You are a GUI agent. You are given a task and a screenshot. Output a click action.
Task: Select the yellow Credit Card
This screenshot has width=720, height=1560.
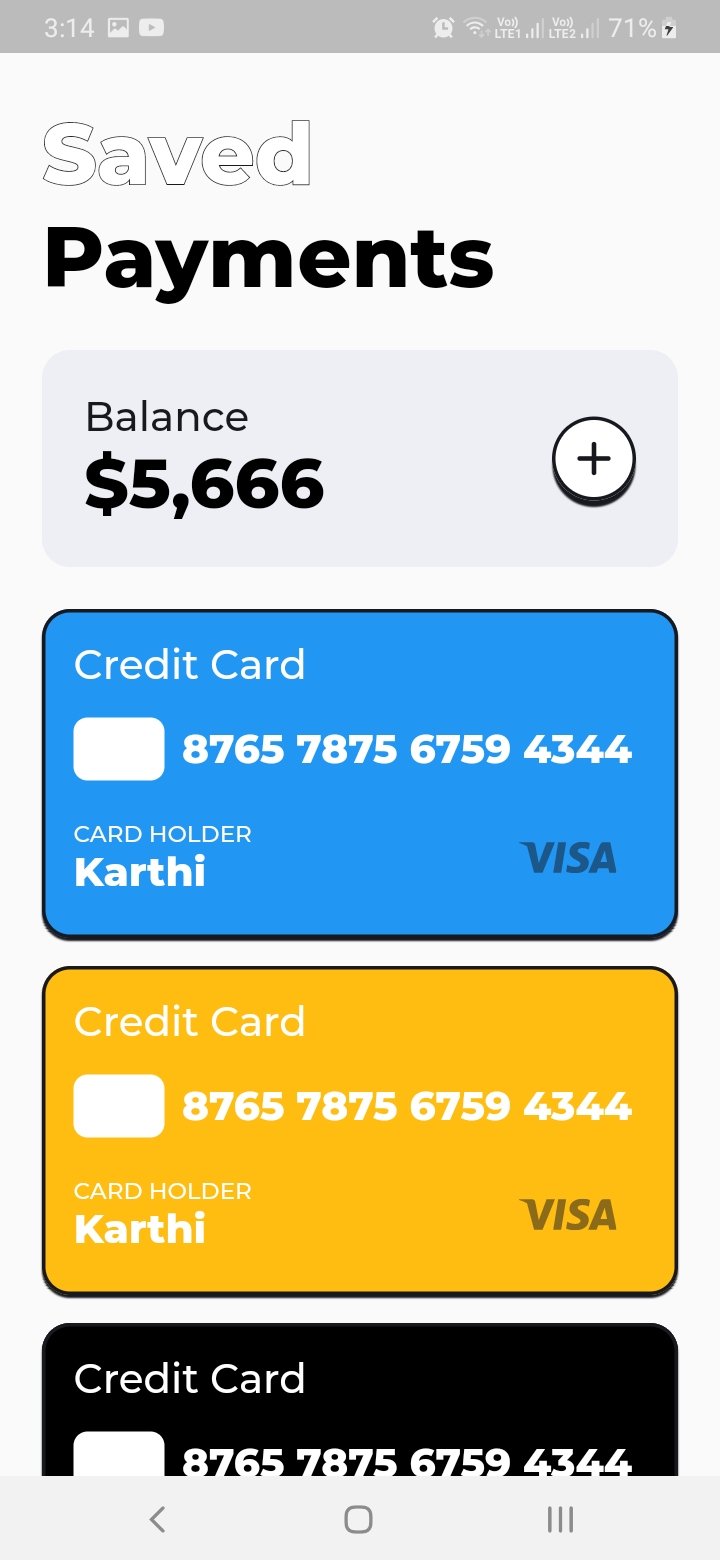[x=360, y=1130]
